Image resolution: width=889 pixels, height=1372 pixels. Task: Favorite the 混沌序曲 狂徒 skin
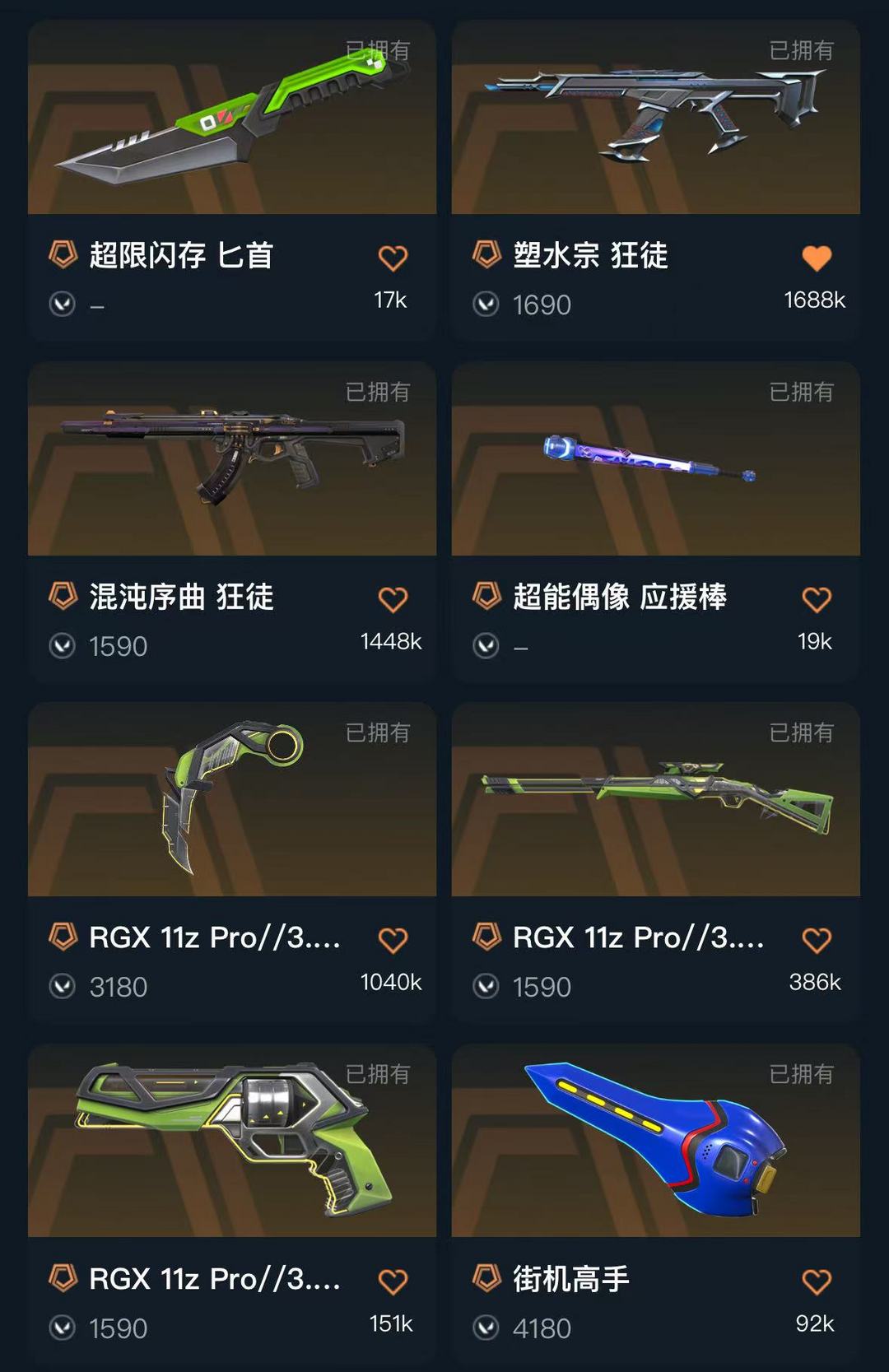click(x=393, y=600)
